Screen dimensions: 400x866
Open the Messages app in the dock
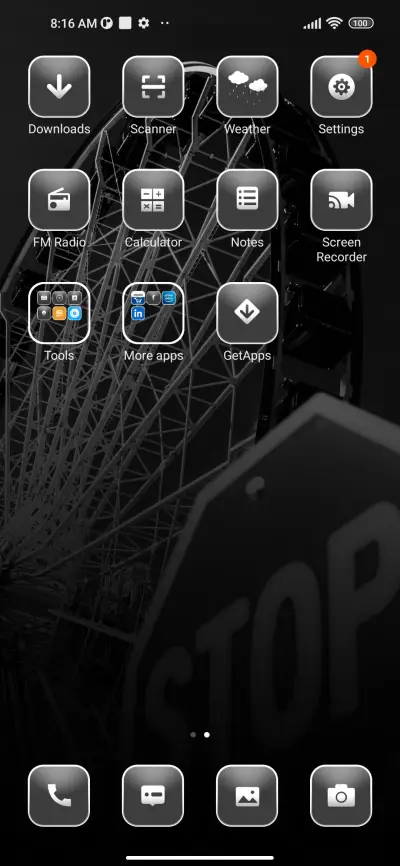point(153,796)
